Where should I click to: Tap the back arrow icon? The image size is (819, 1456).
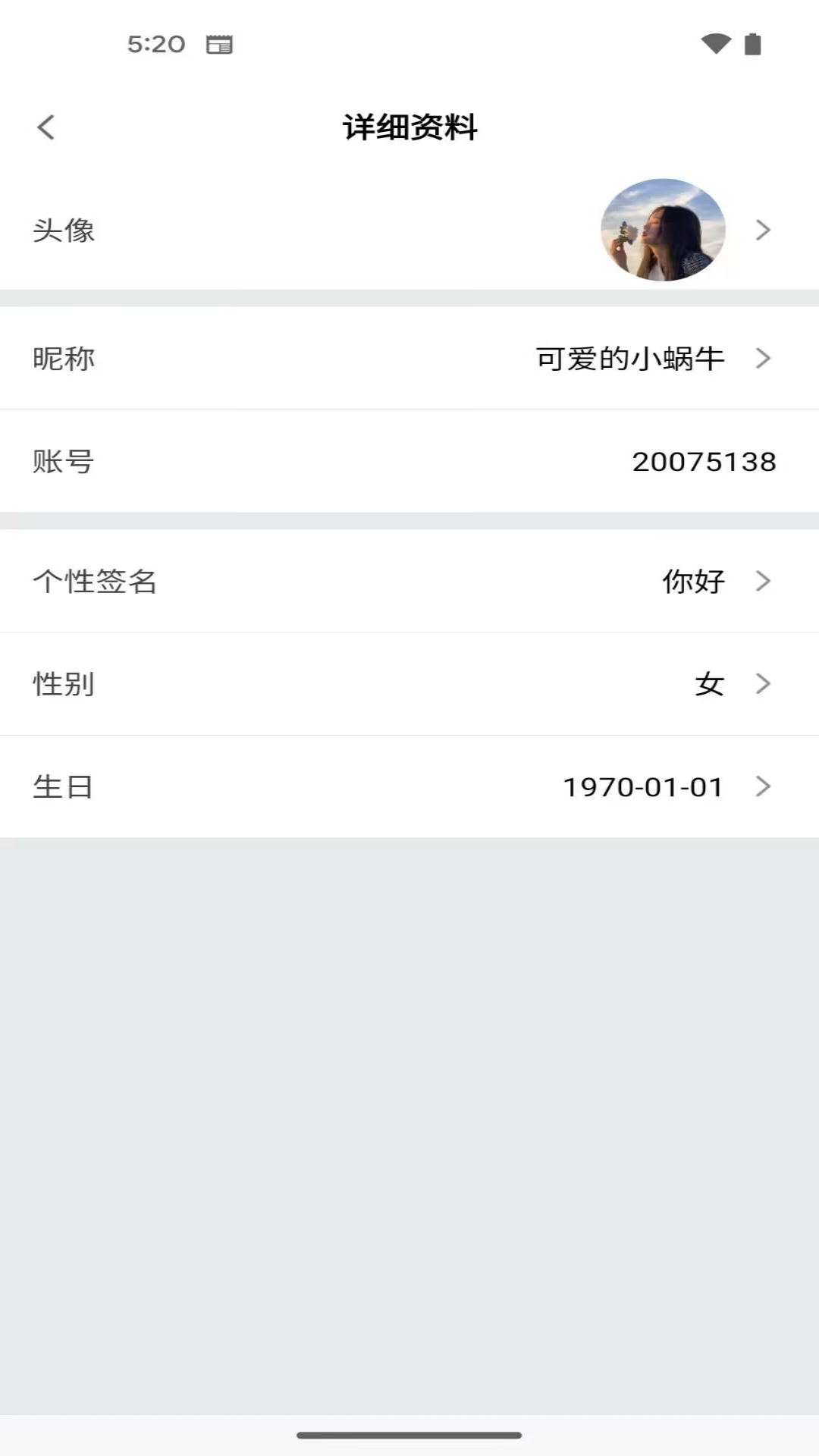point(47,127)
